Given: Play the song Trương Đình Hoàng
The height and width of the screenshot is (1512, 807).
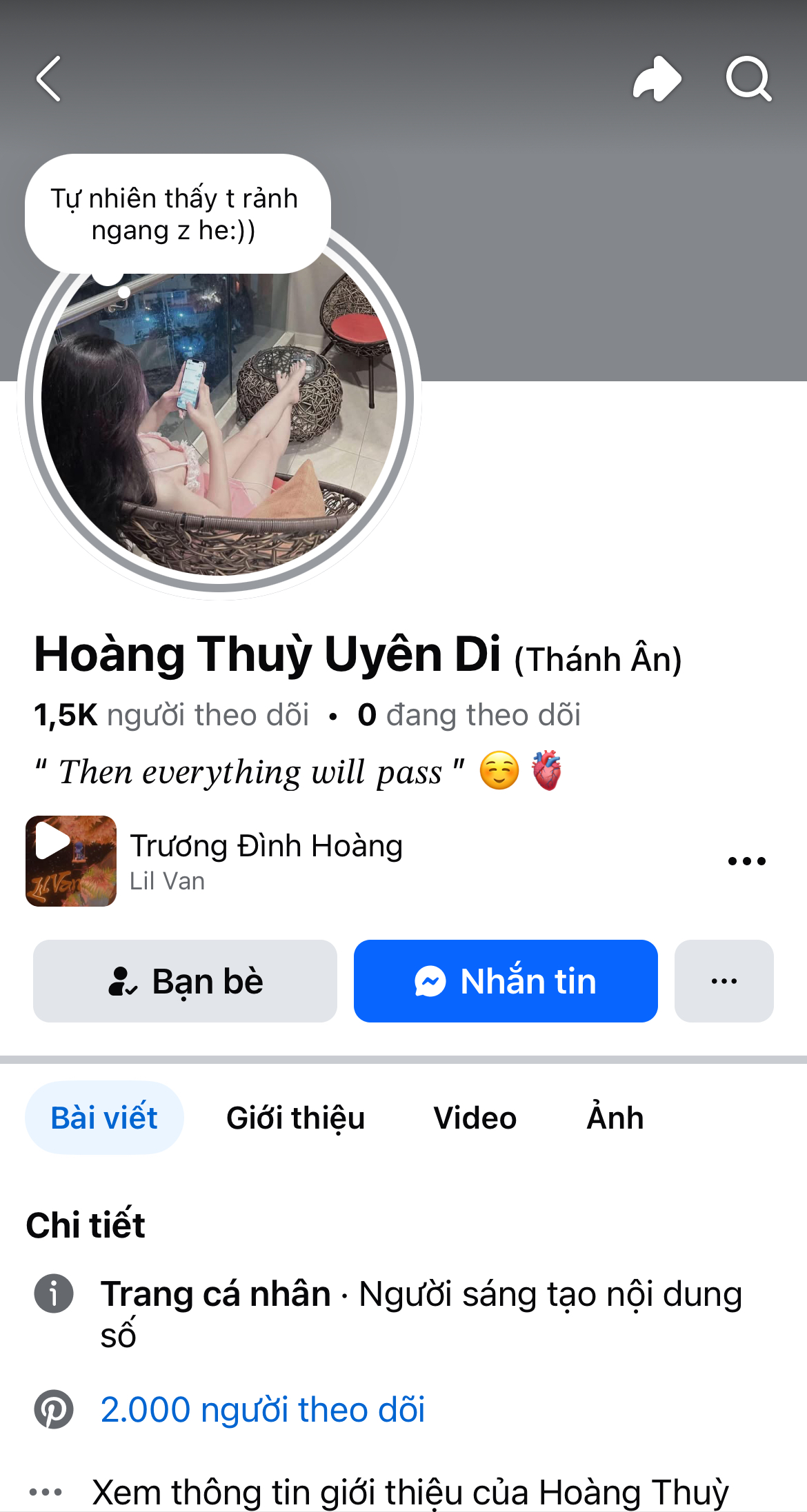Looking at the screenshot, I should pos(71,860).
